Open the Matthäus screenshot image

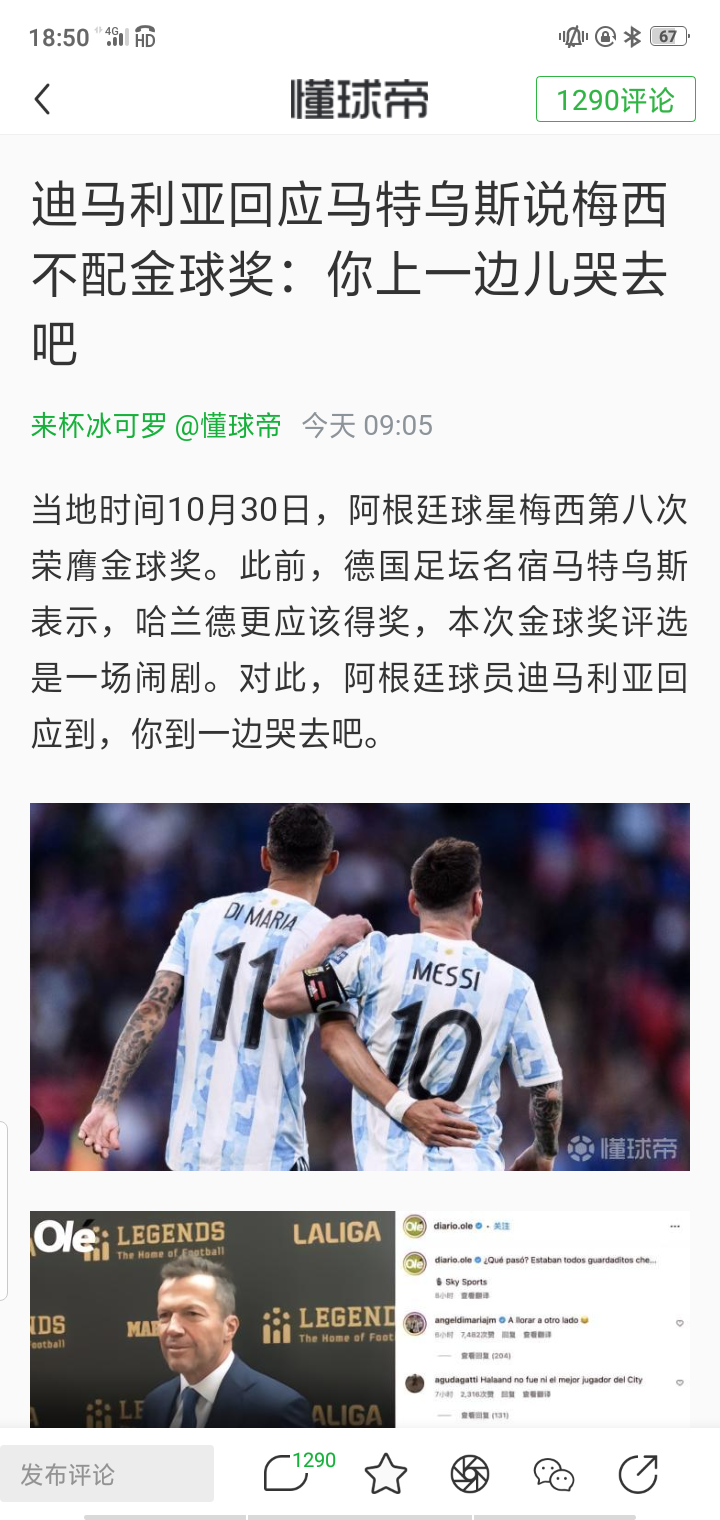(360, 1318)
